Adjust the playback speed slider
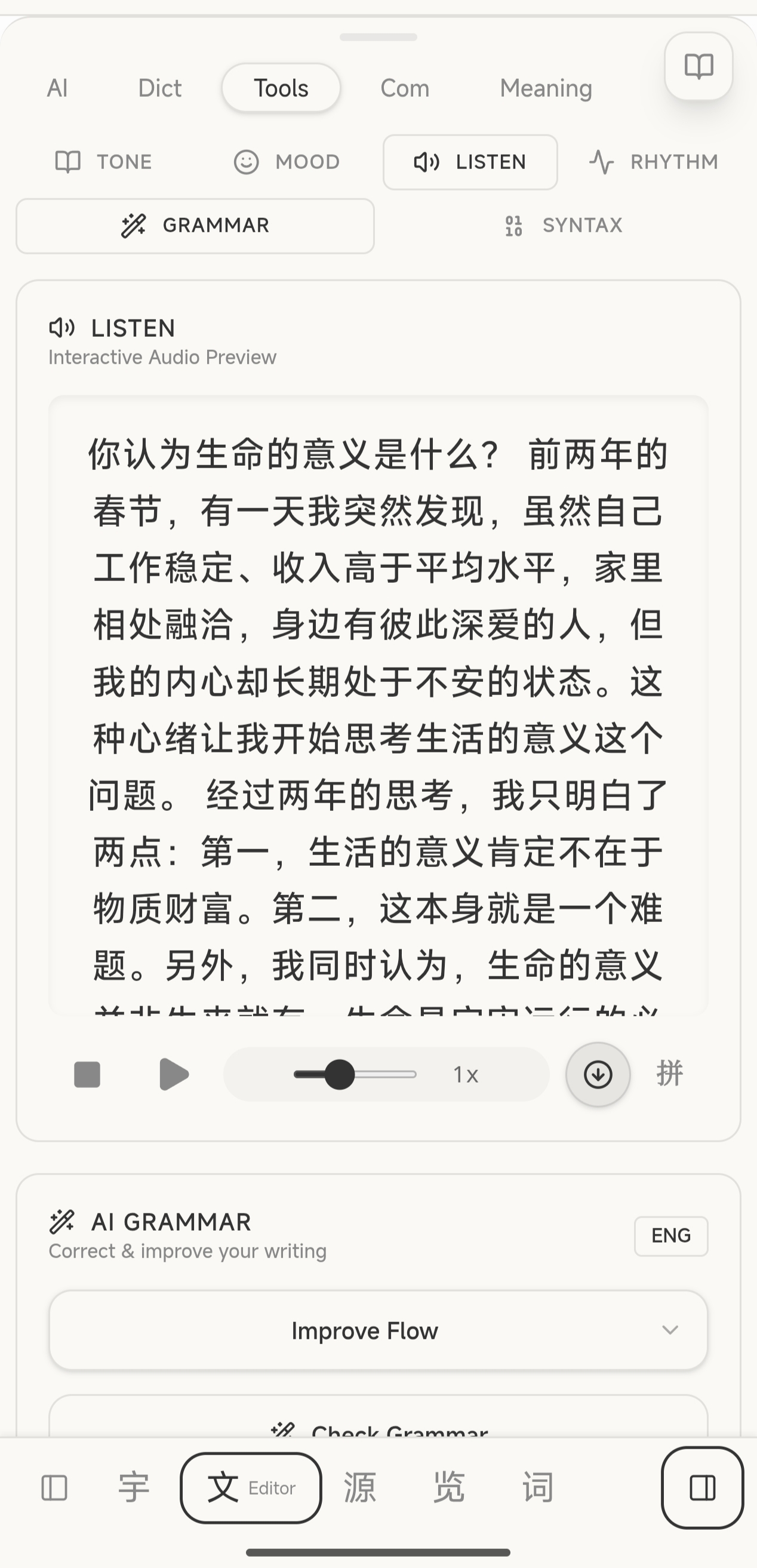757x1568 pixels. tap(341, 1074)
